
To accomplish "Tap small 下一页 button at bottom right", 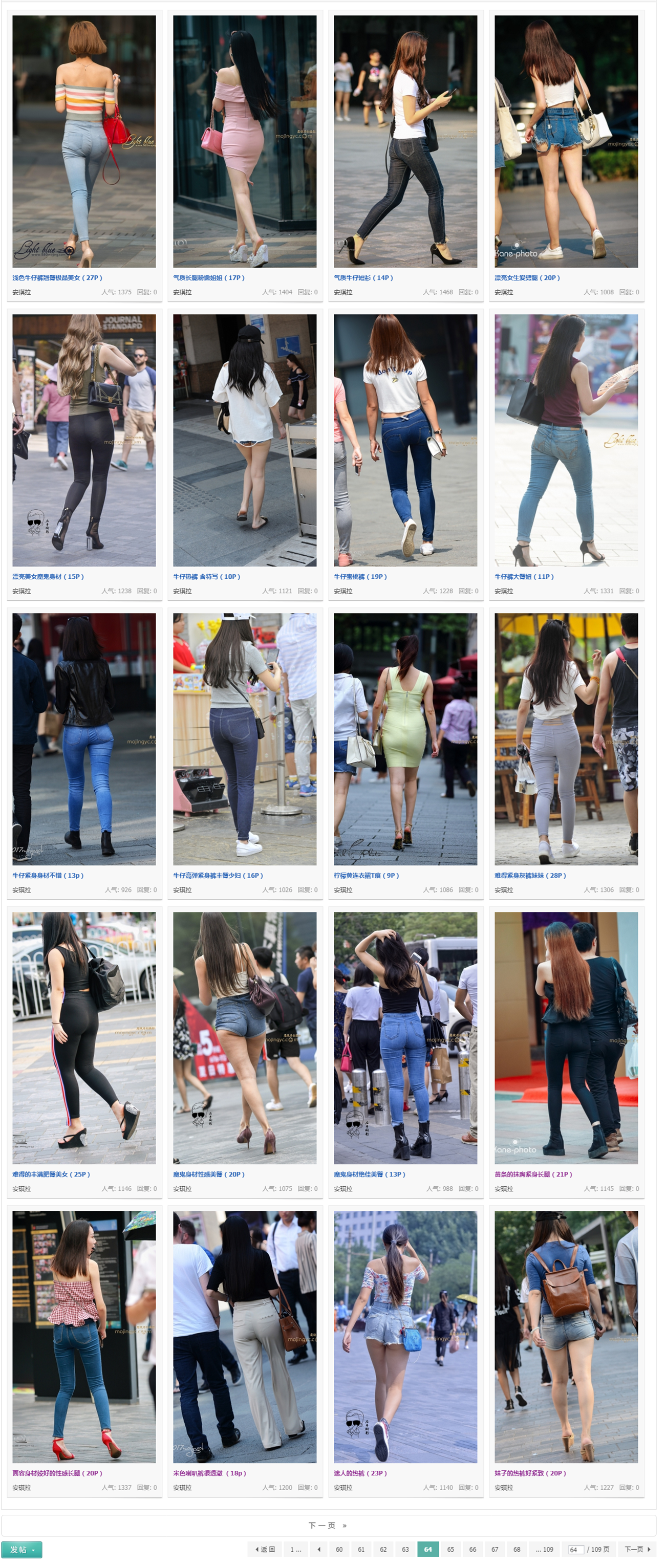I will pos(637,1549).
